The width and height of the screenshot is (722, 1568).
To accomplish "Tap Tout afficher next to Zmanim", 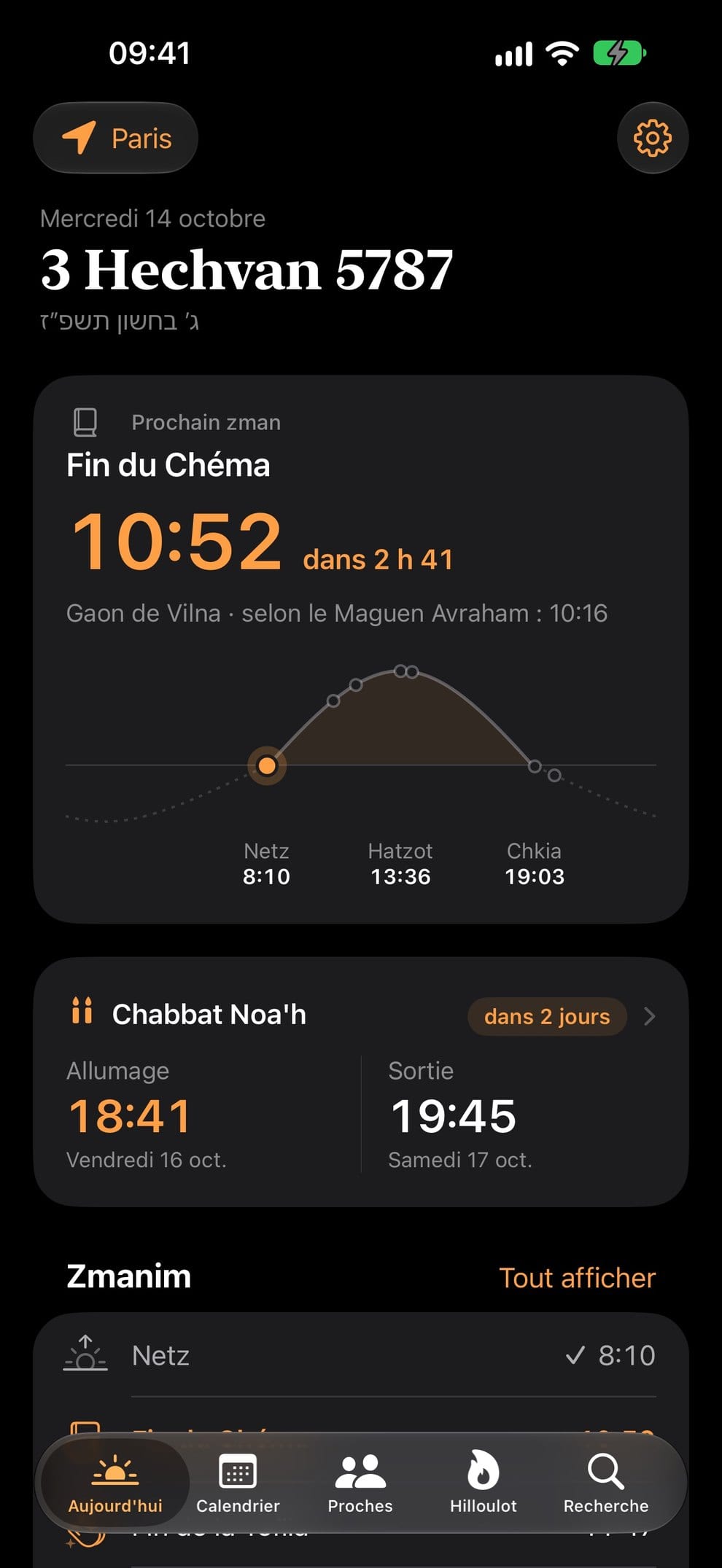I will [x=577, y=1278].
